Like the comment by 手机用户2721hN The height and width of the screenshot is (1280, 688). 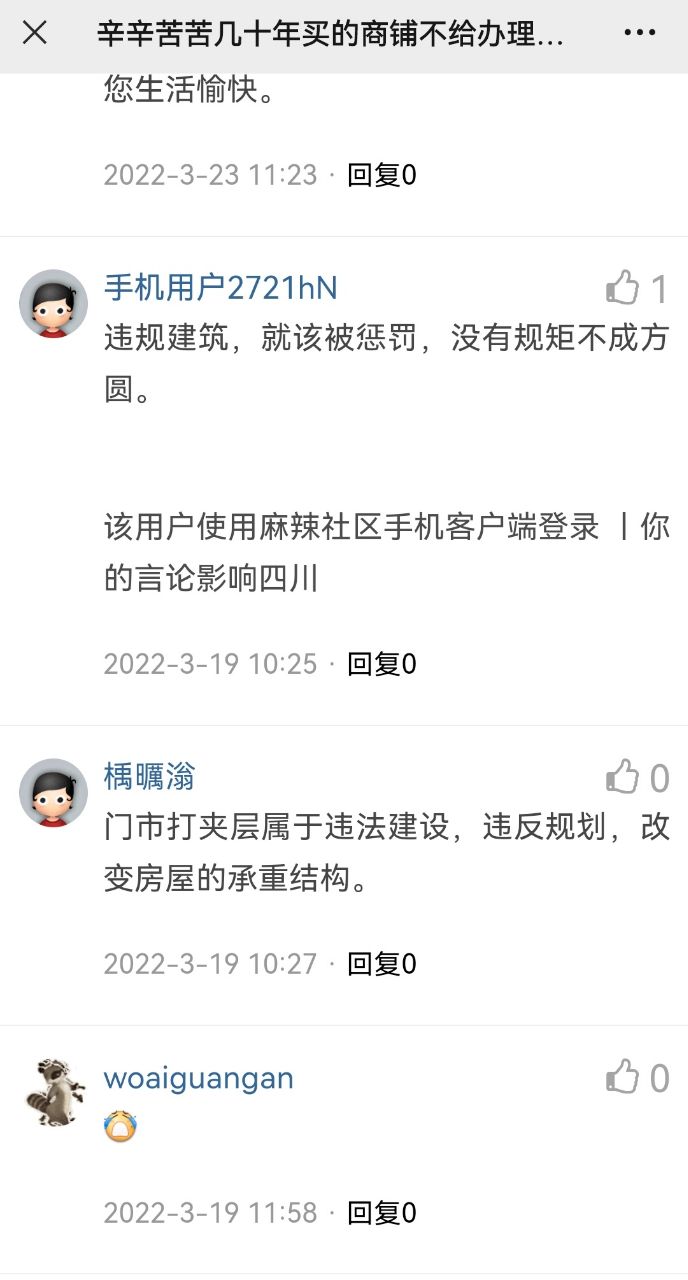tap(623, 288)
